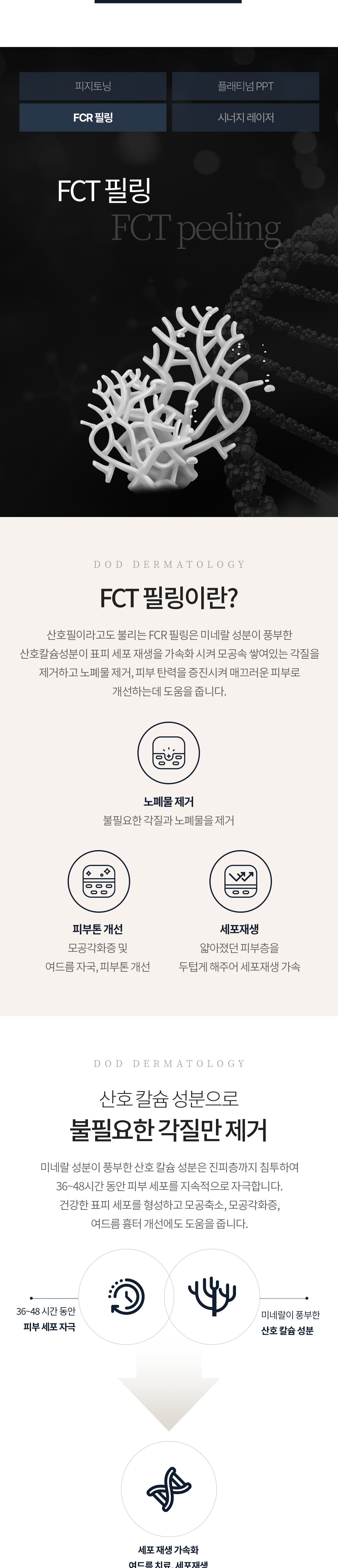Select the FCR 필링 tab

point(93,118)
